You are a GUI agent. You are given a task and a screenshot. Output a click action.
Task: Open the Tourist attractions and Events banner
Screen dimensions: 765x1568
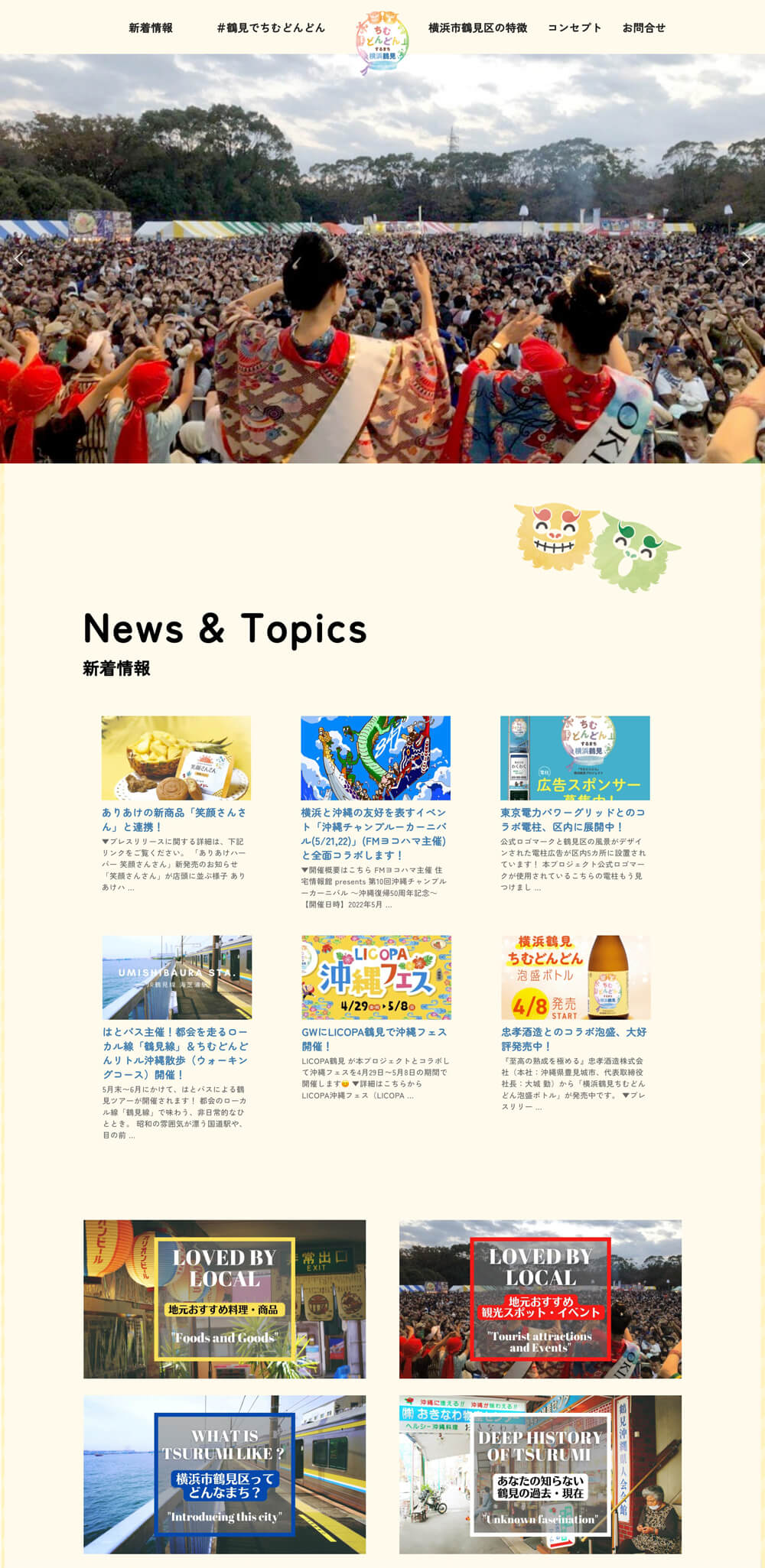click(540, 1299)
